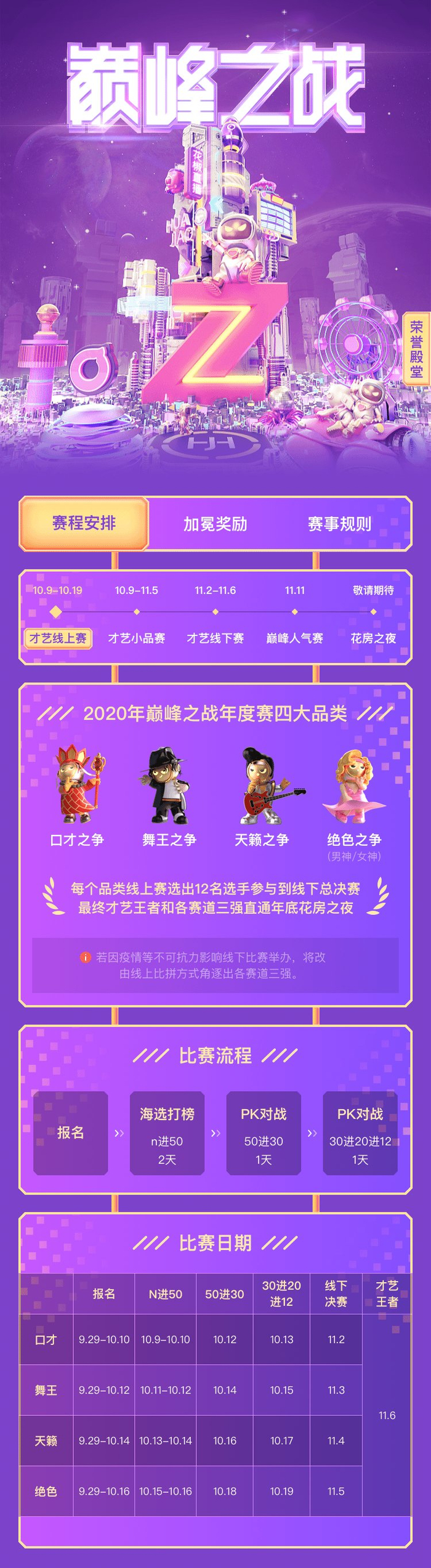Switch to the 加冕奖励 tab
431x1568 pixels.
tap(215, 524)
